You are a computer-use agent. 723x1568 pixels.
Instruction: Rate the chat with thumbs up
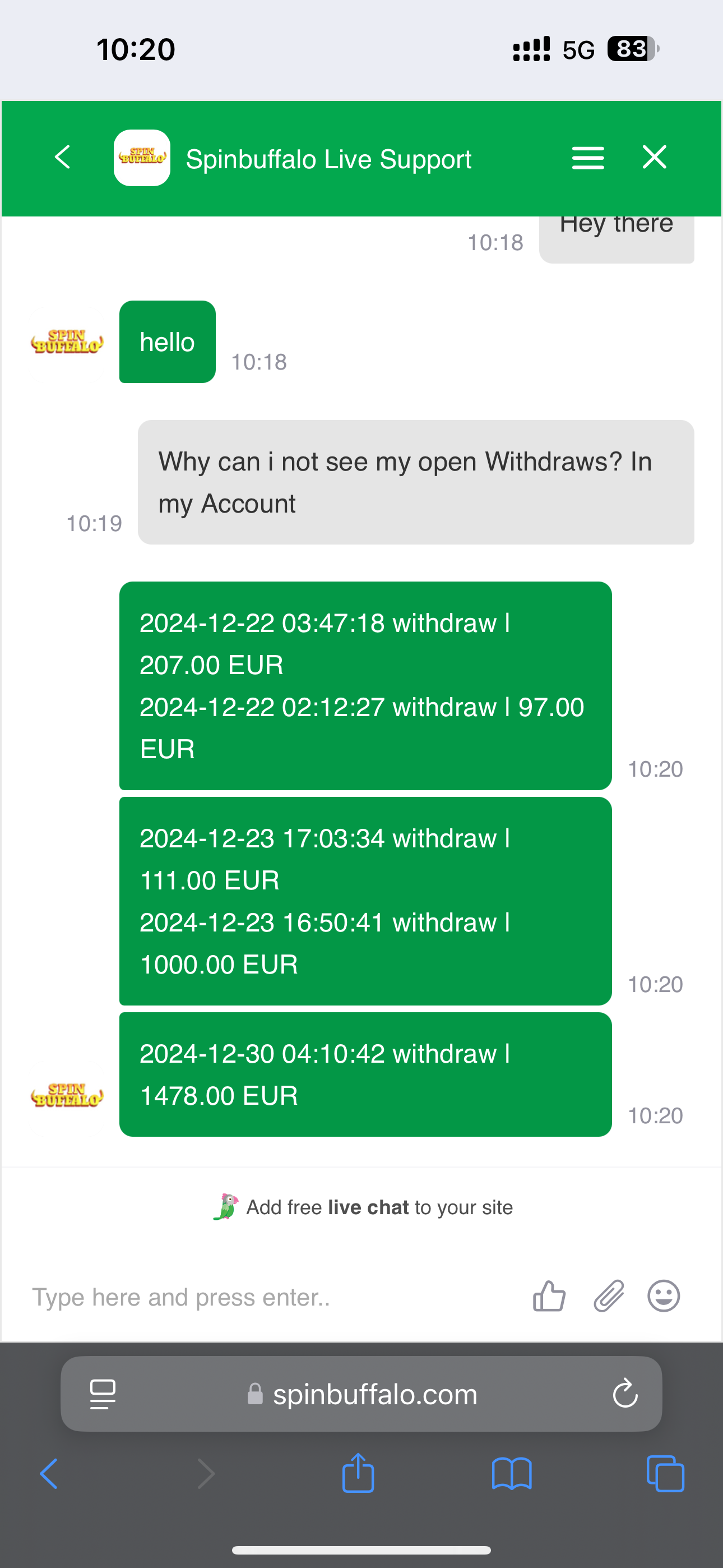[549, 1296]
